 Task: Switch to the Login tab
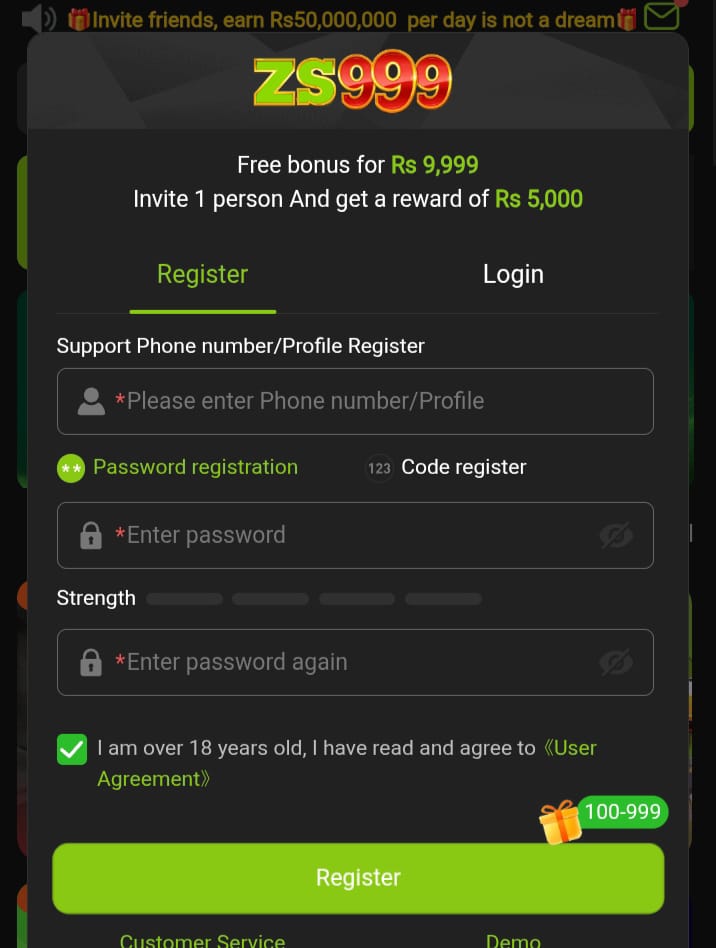pyautogui.click(x=513, y=275)
